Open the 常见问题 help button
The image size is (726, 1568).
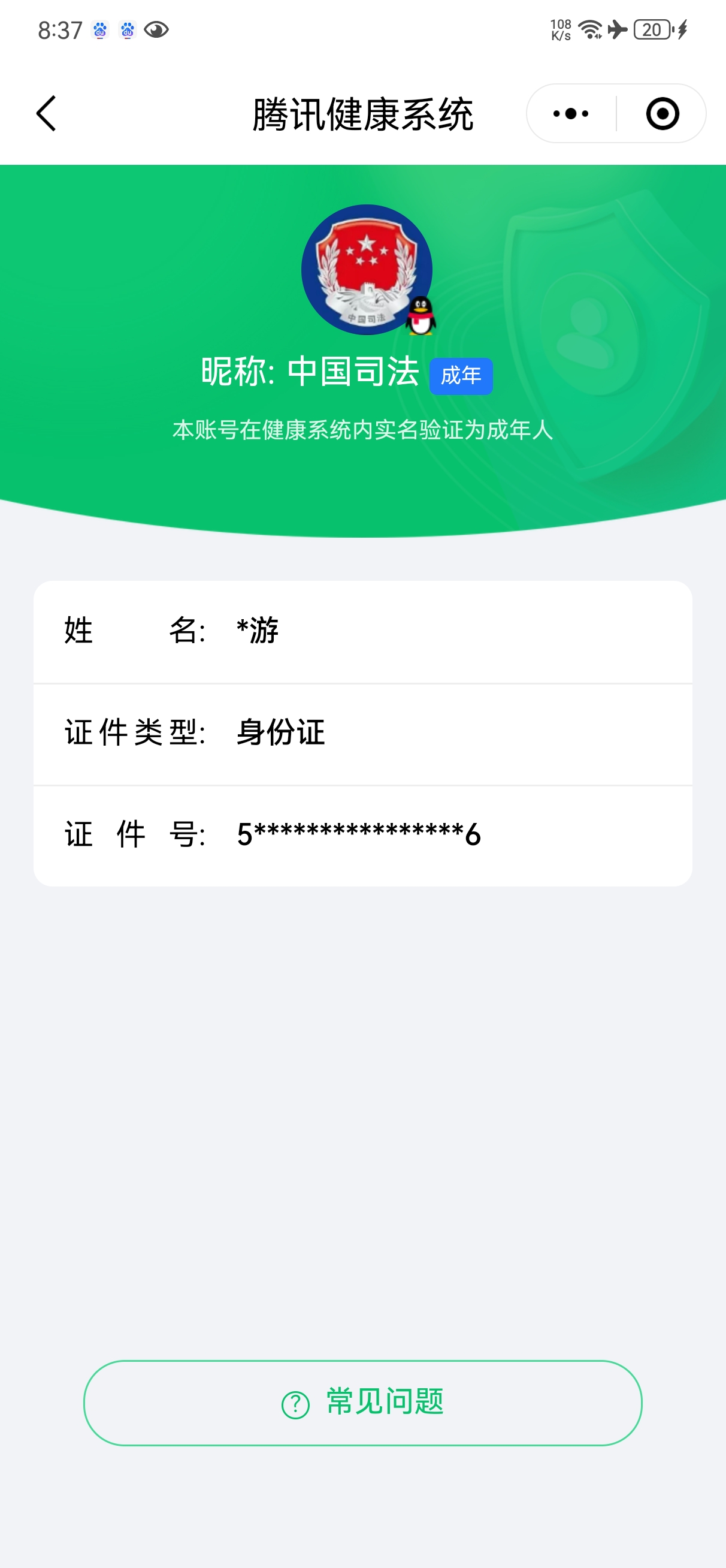(362, 1403)
